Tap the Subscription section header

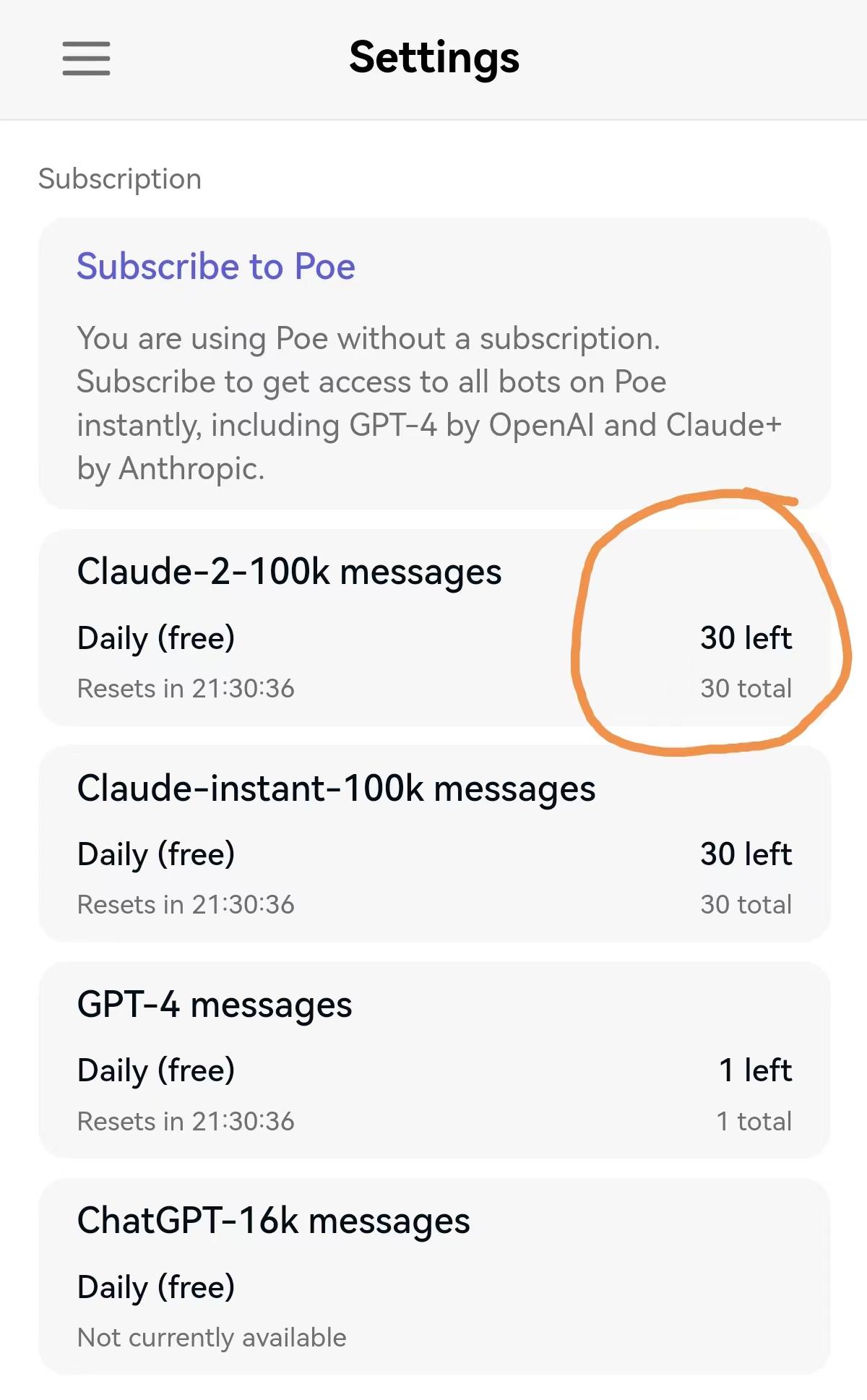click(119, 178)
